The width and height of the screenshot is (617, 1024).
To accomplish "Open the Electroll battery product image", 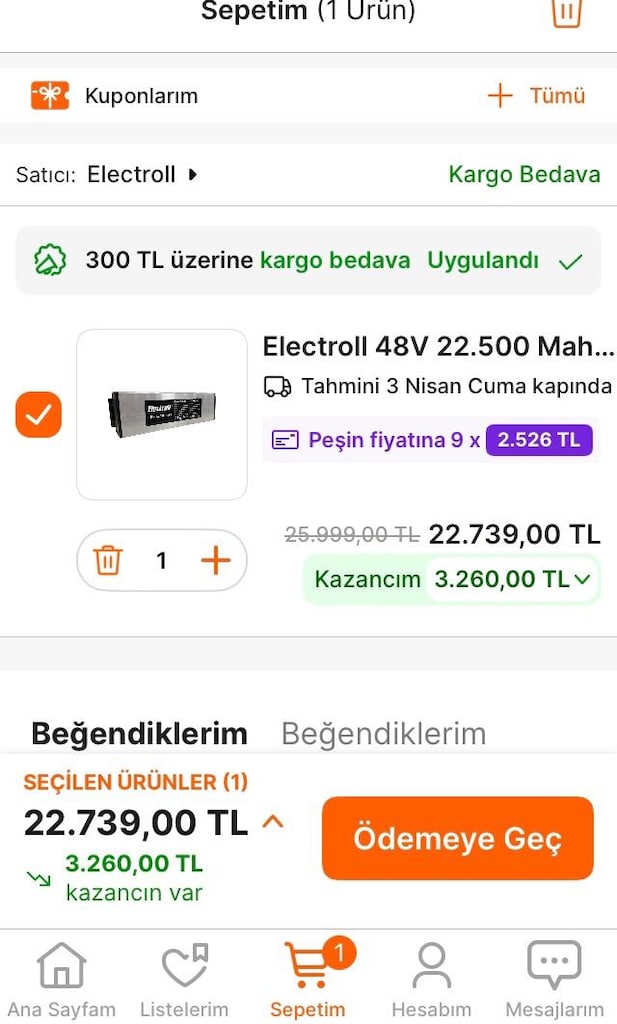I will pyautogui.click(x=162, y=414).
